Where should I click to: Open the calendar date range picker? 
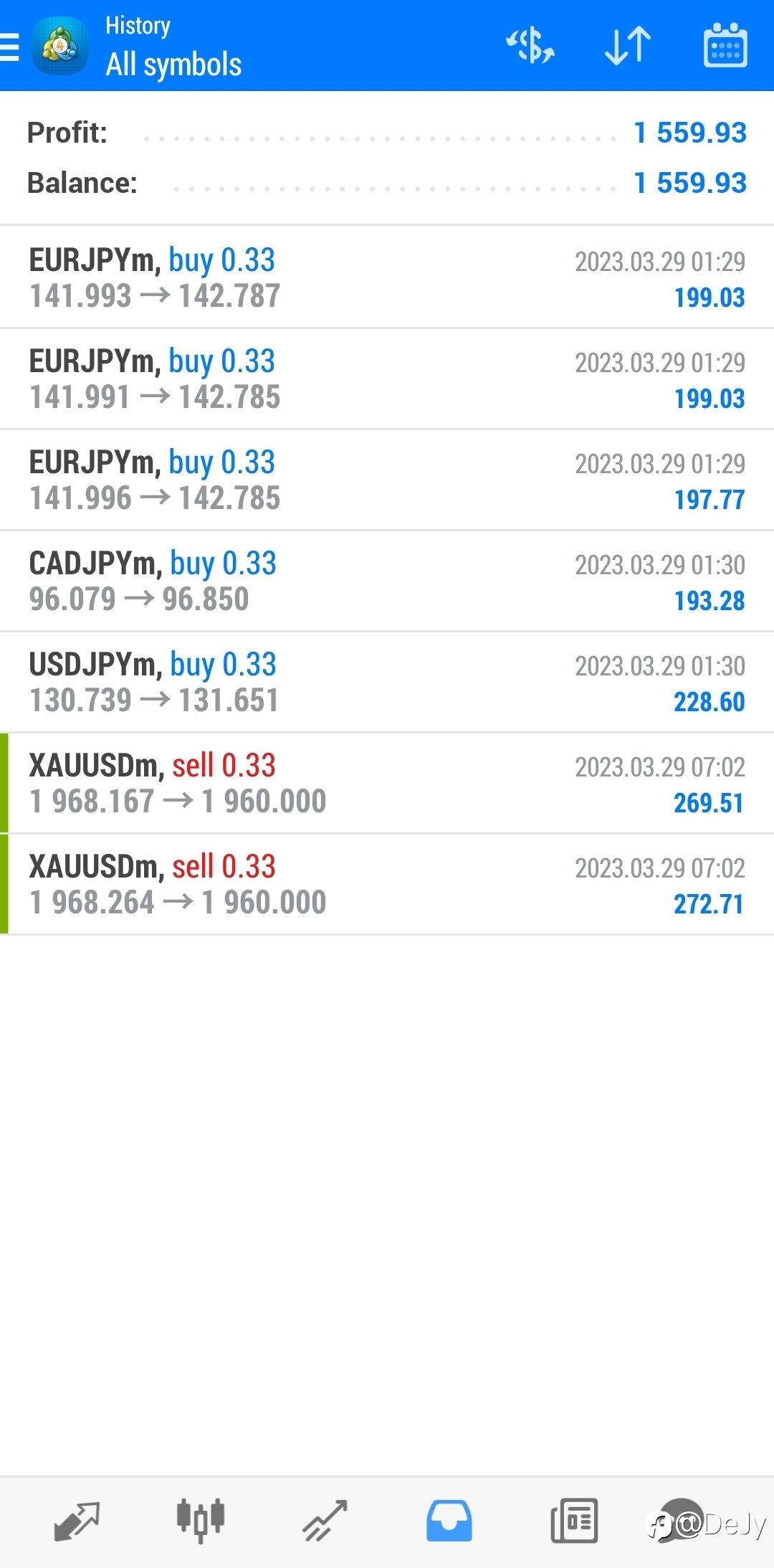(x=725, y=46)
